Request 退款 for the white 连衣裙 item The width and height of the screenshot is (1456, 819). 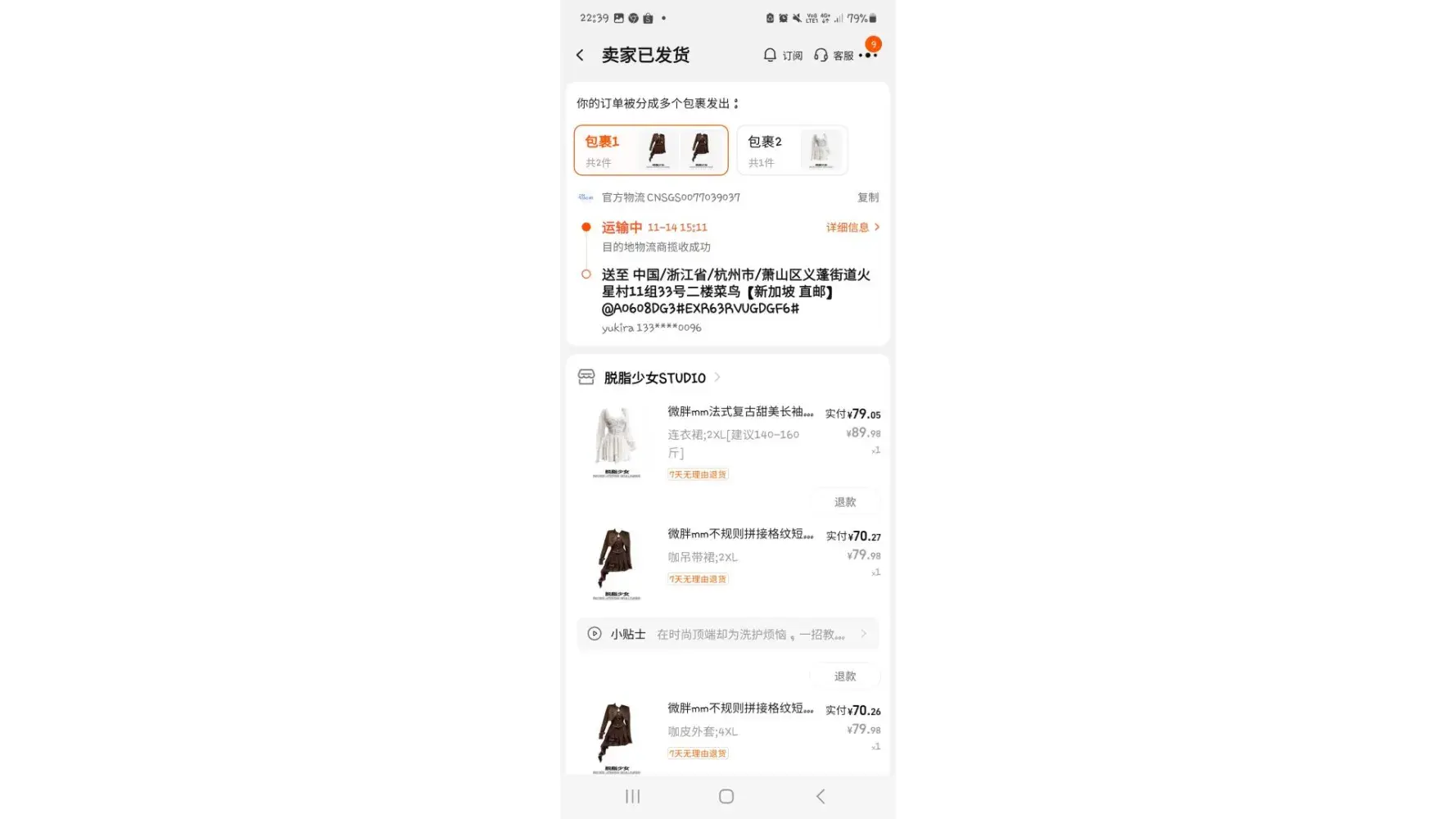[x=844, y=502]
